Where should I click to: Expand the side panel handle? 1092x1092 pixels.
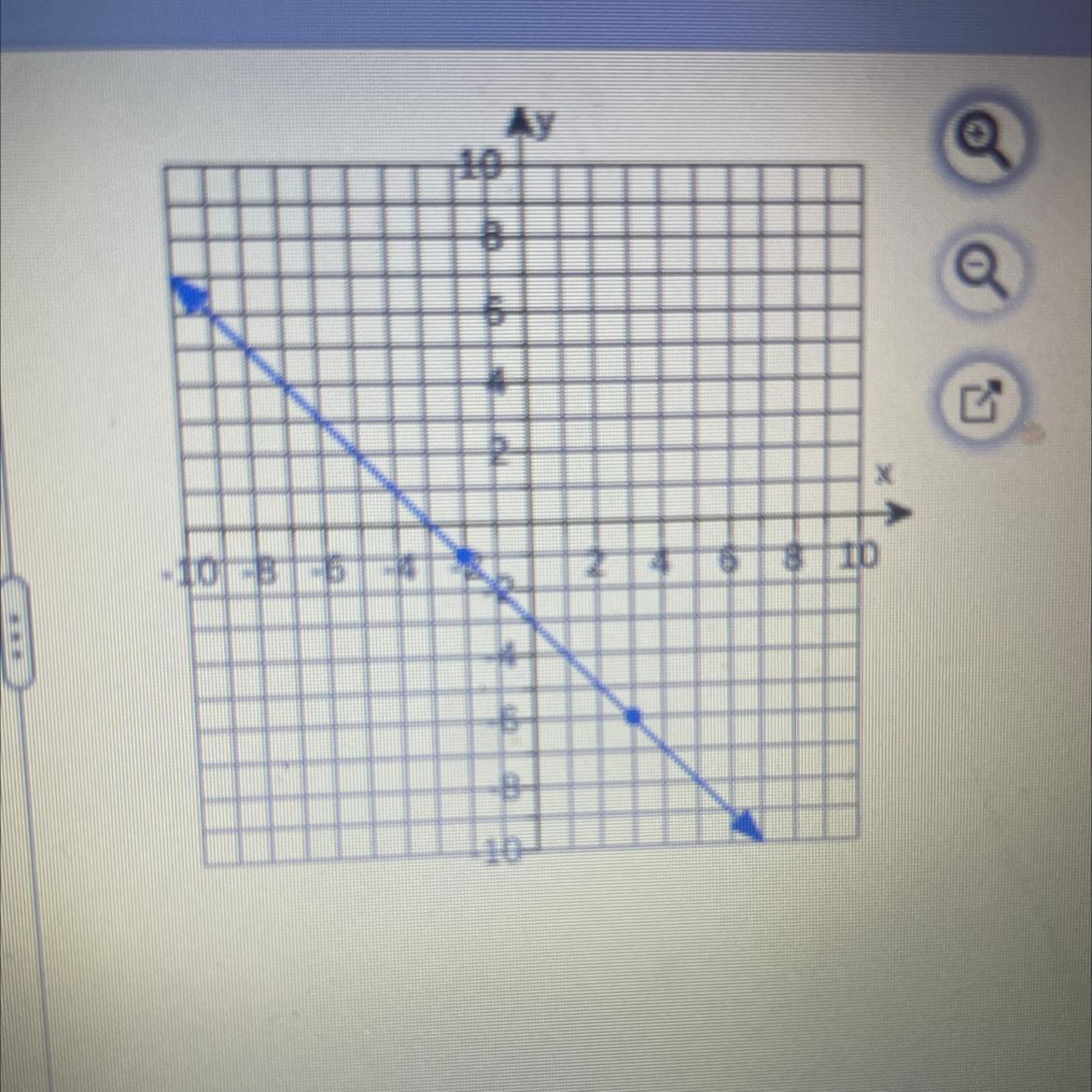coord(16,633)
